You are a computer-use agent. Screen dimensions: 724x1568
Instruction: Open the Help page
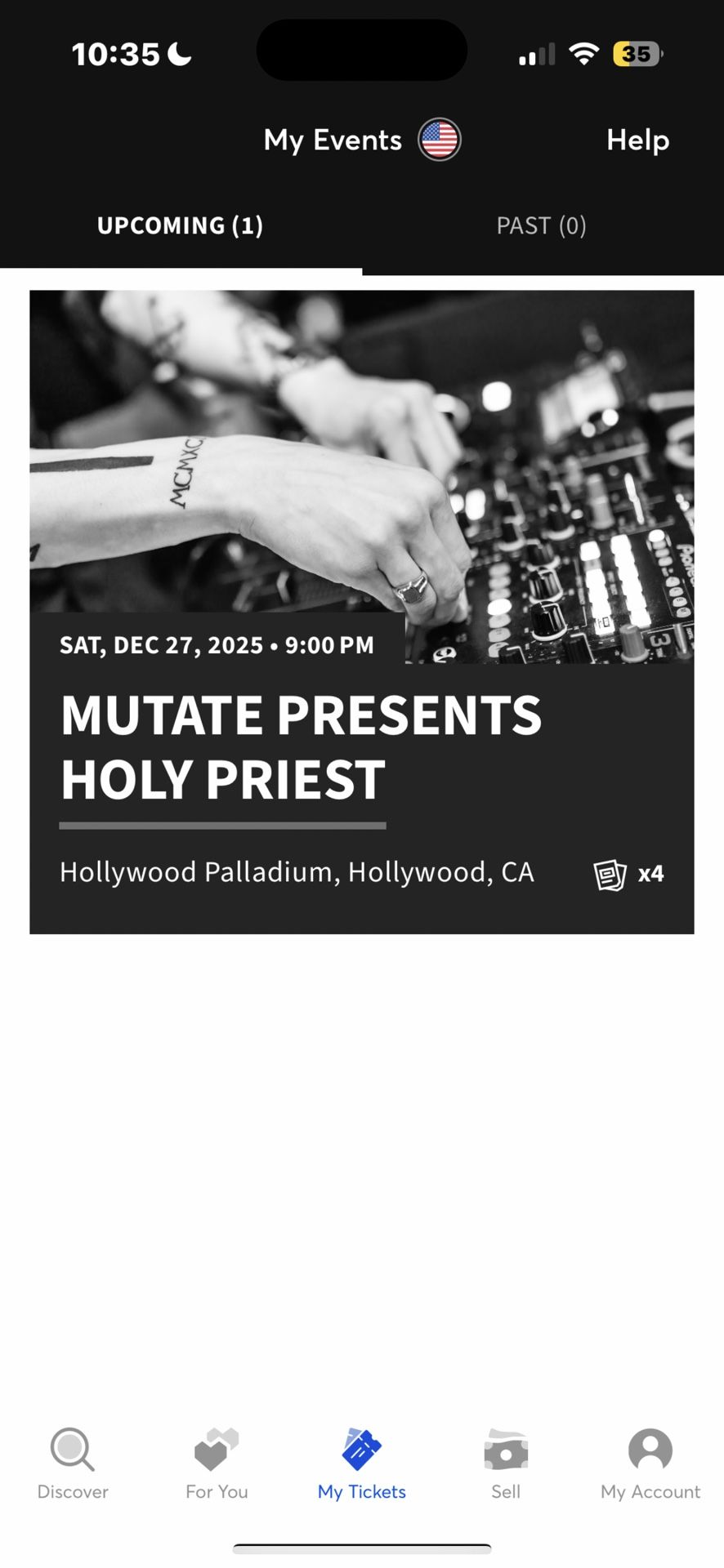tap(638, 140)
